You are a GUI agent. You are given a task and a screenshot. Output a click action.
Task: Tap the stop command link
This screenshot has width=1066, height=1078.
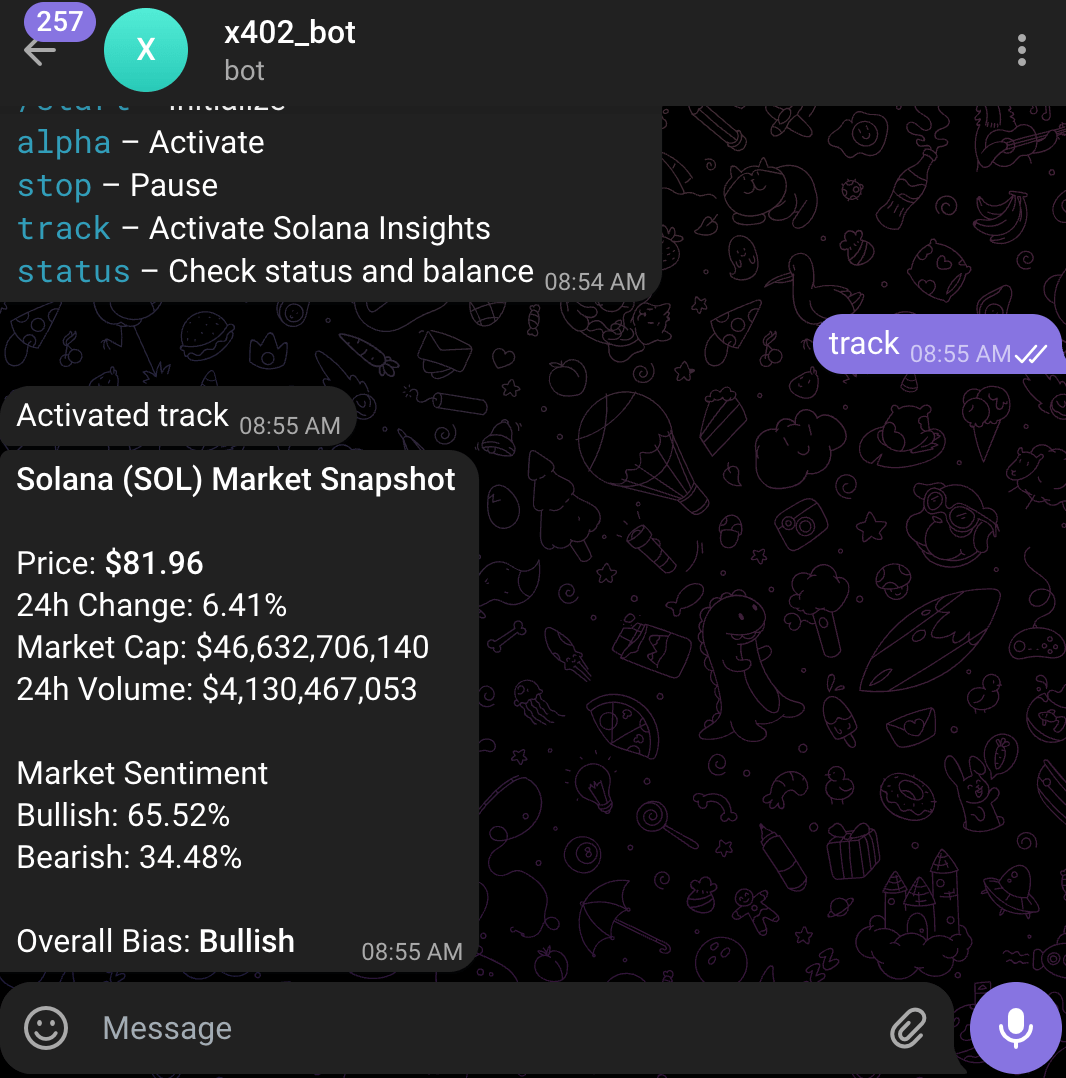point(54,186)
